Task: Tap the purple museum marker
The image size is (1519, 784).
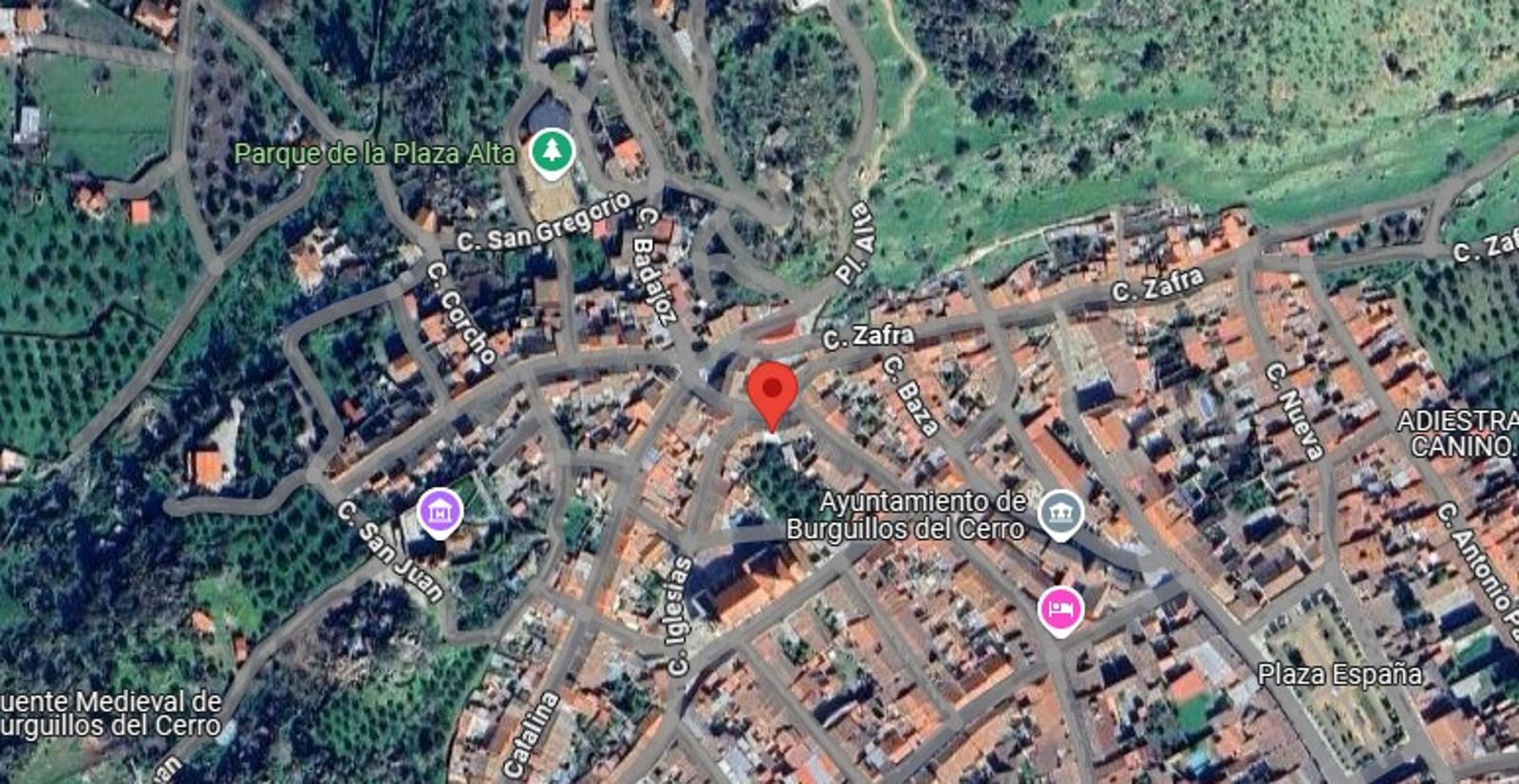Action: [440, 512]
